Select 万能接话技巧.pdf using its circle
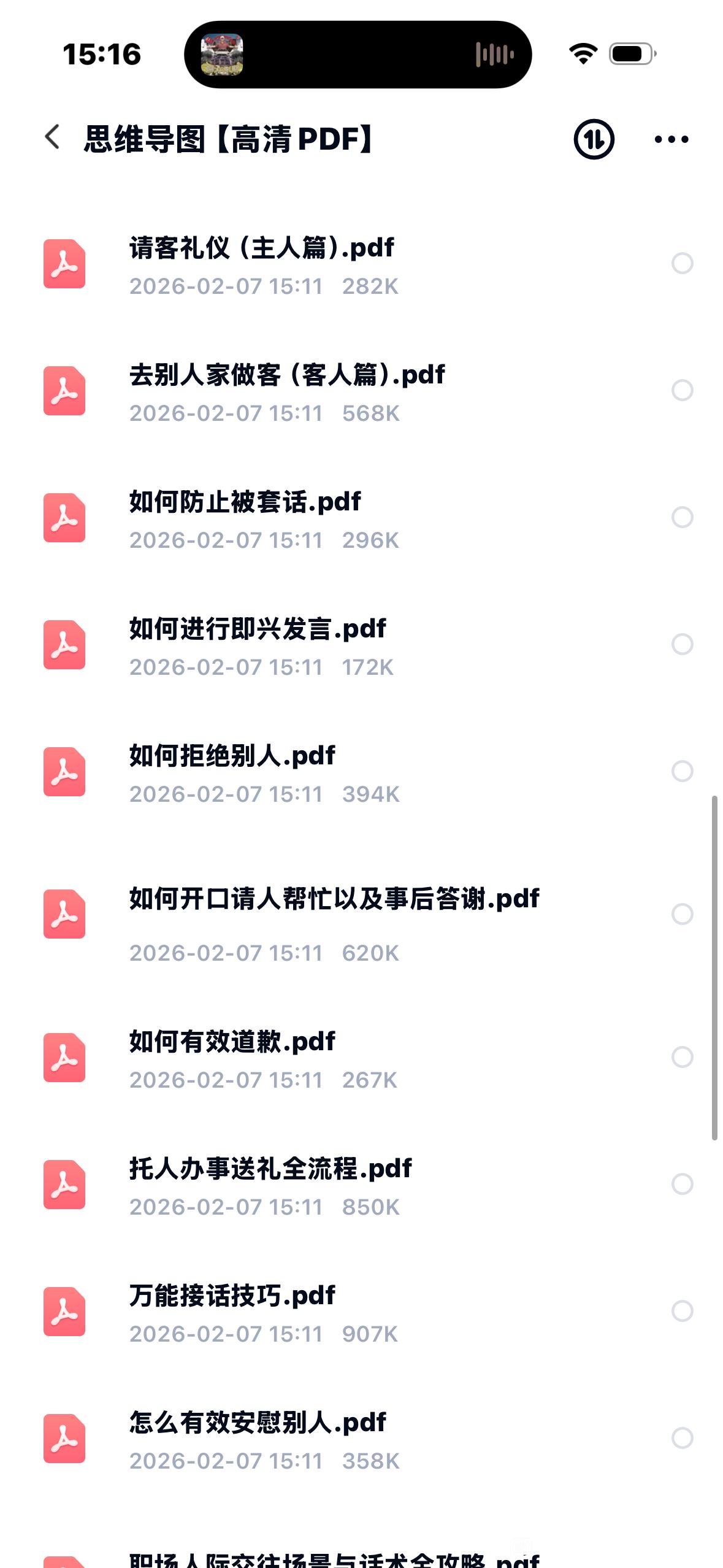The width and height of the screenshot is (723, 1568). [x=682, y=1311]
